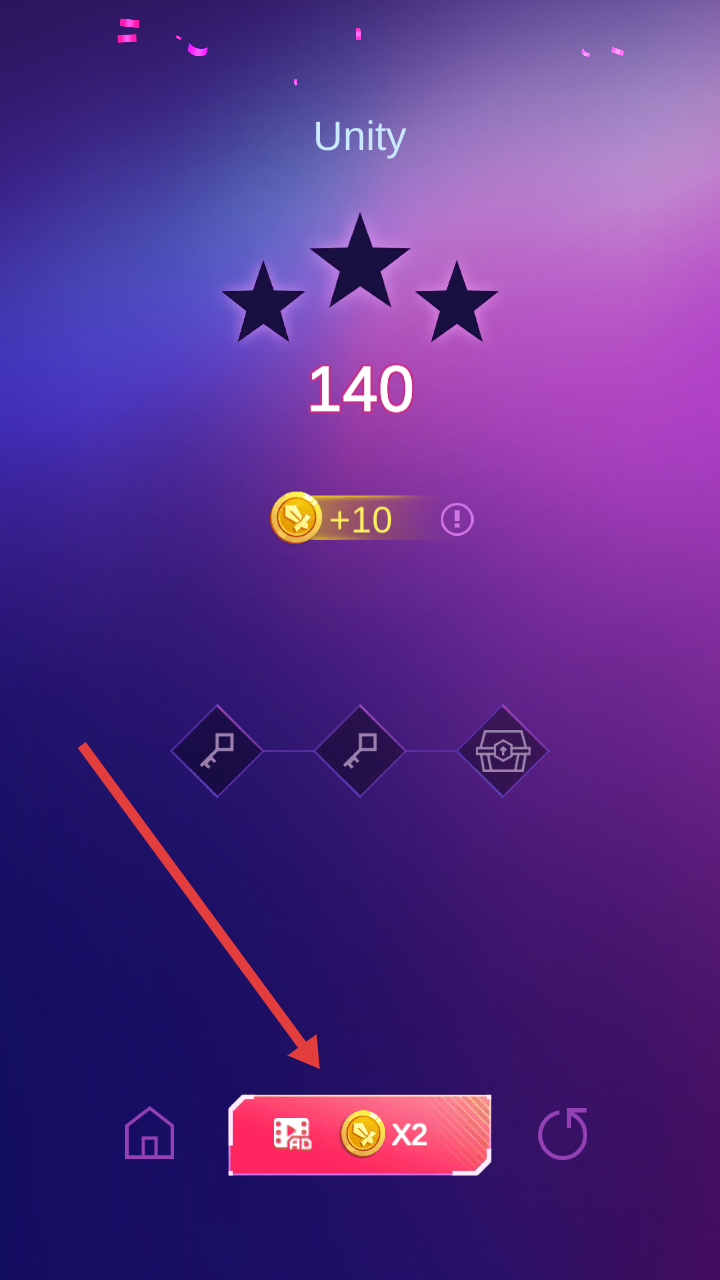
Task: Open coin reward info exclamation icon
Action: point(457,519)
